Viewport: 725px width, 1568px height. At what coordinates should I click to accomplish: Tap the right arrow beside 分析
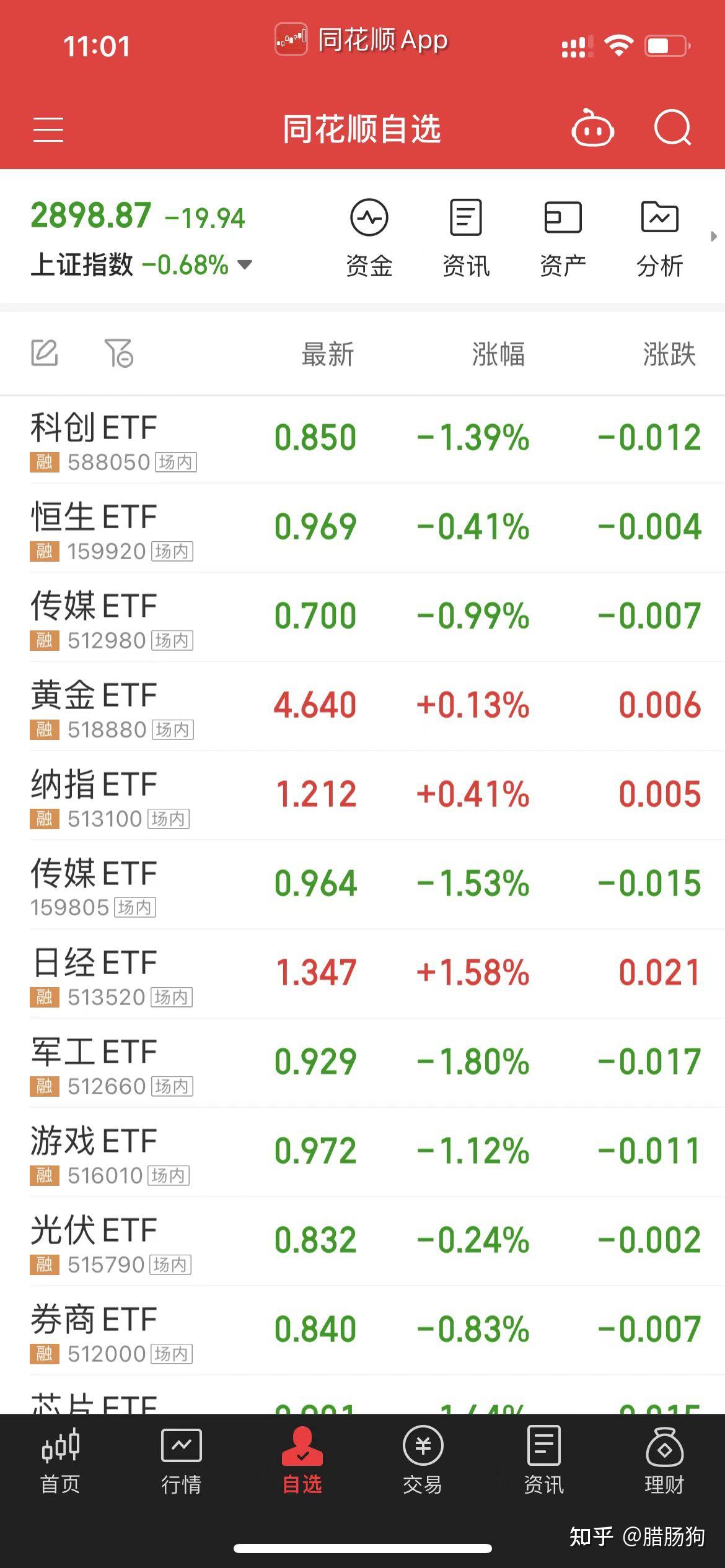[x=714, y=235]
